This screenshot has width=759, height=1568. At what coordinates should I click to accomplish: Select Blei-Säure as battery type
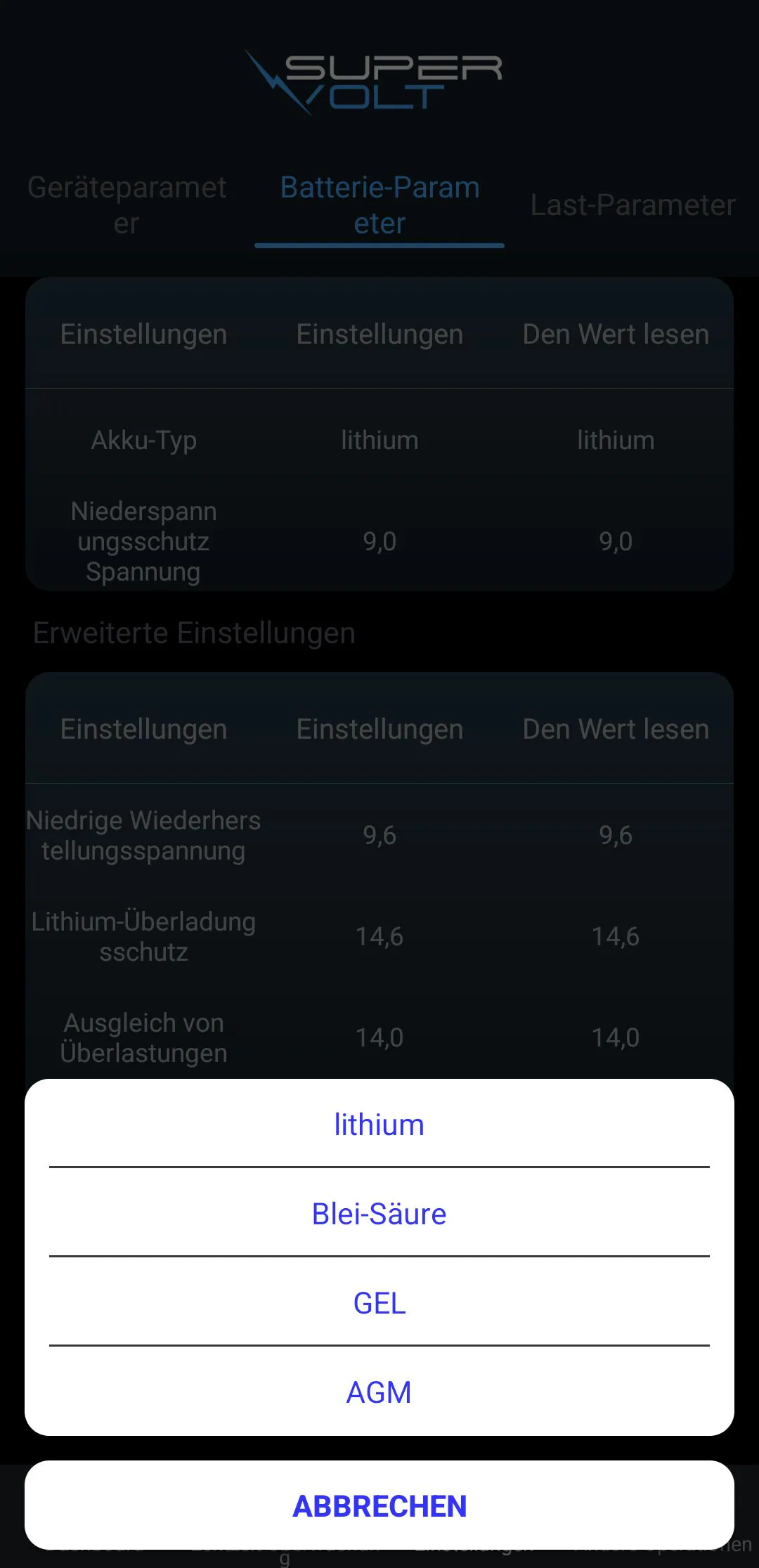(x=378, y=1213)
